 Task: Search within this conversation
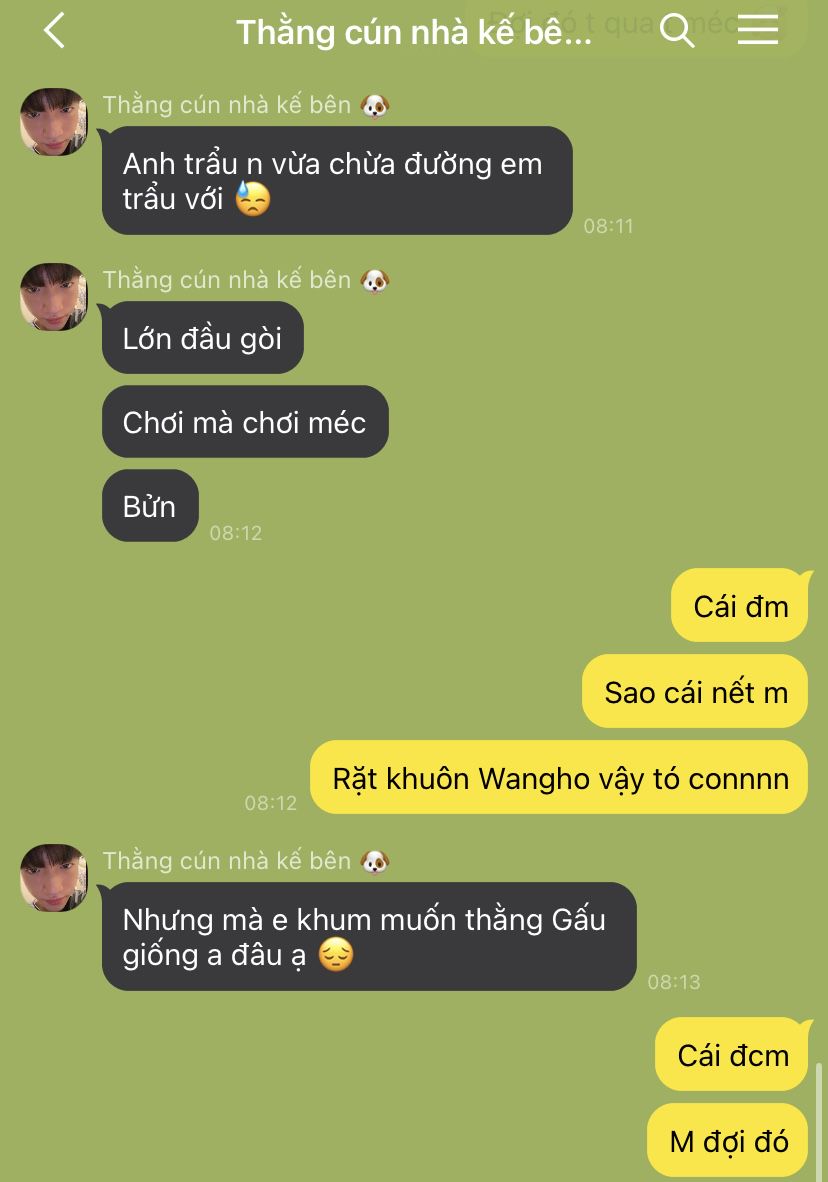[677, 31]
